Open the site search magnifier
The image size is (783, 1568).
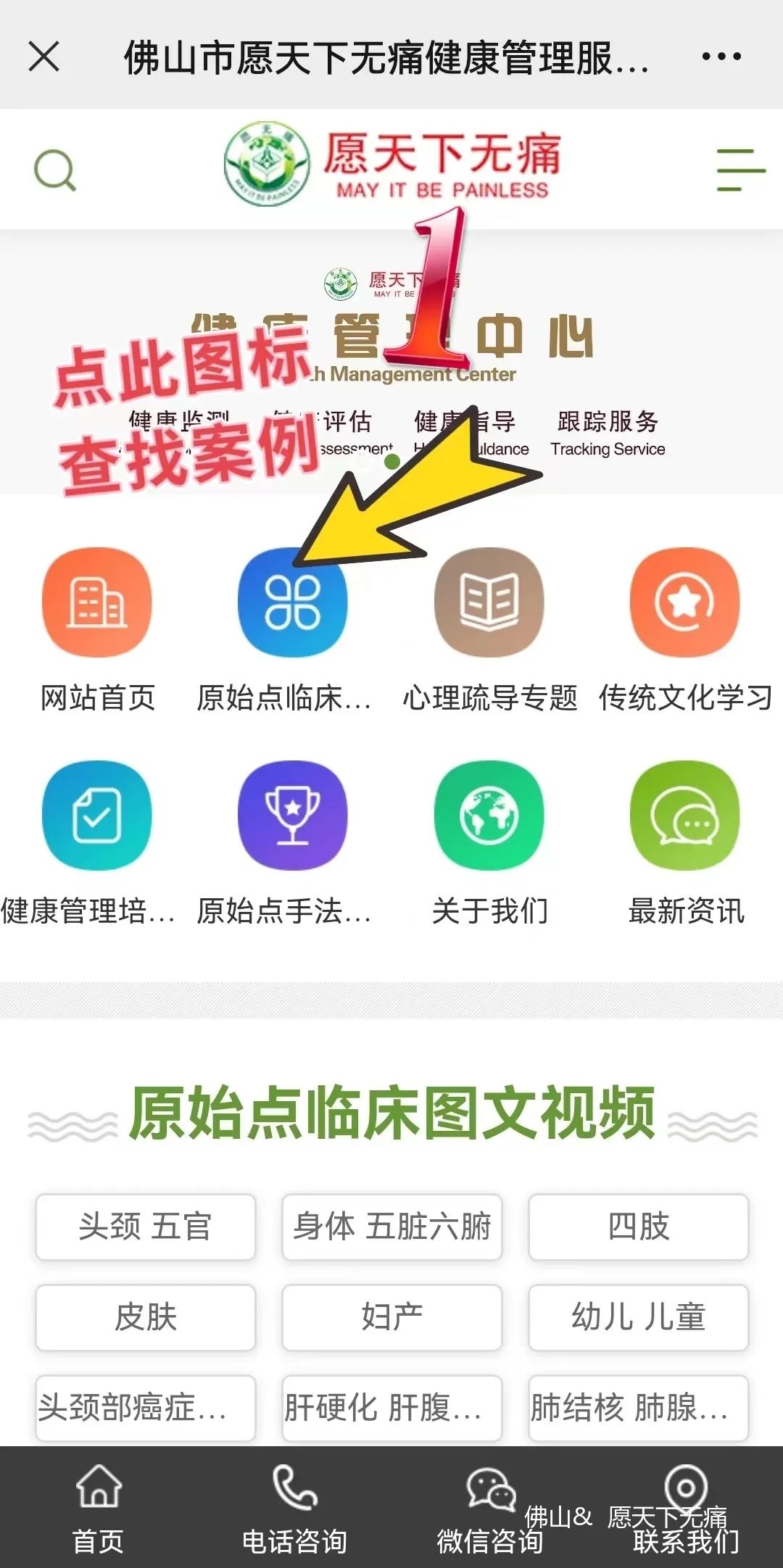55,170
